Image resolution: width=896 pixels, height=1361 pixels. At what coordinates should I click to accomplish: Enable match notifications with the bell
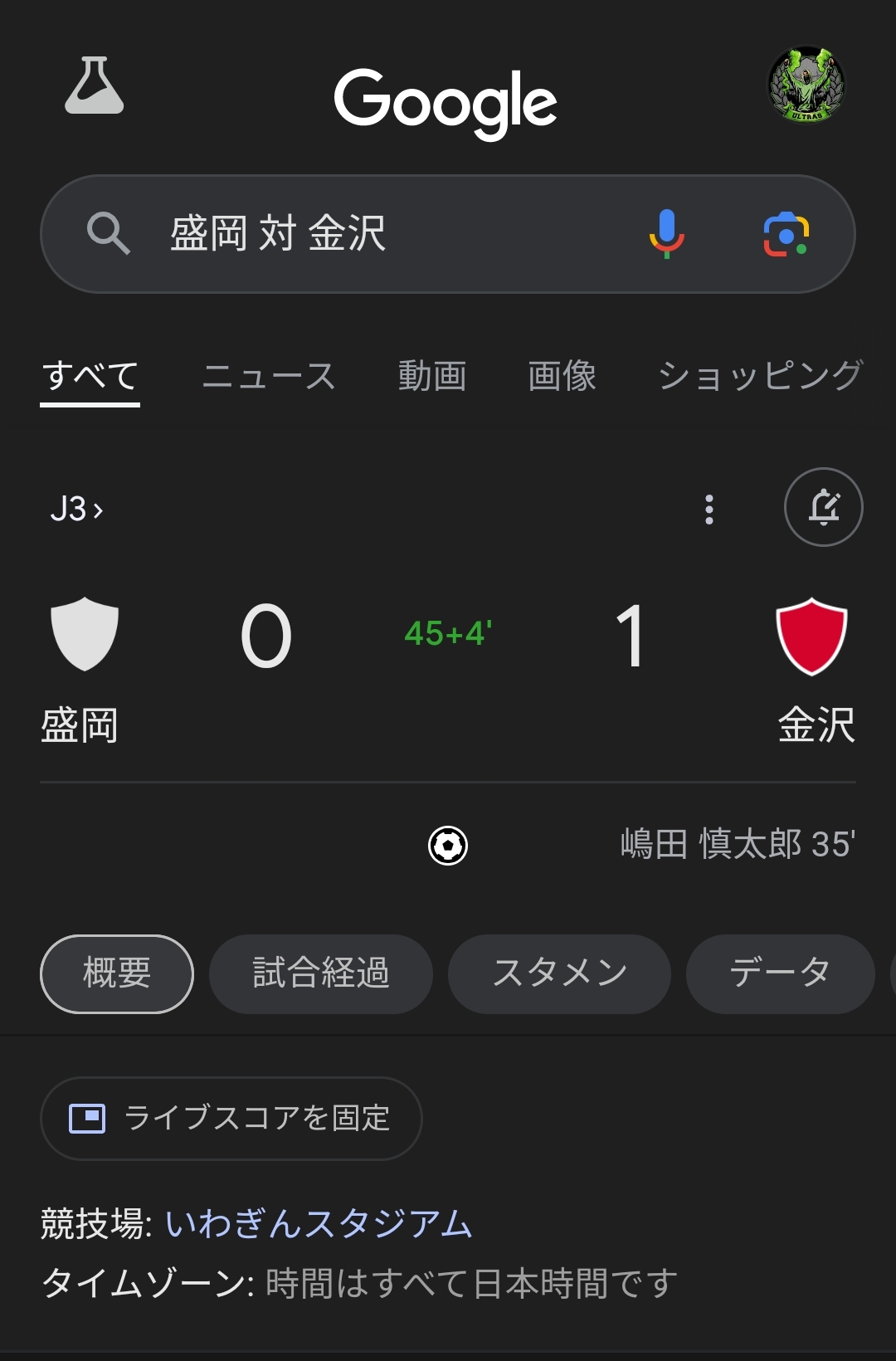pos(823,507)
